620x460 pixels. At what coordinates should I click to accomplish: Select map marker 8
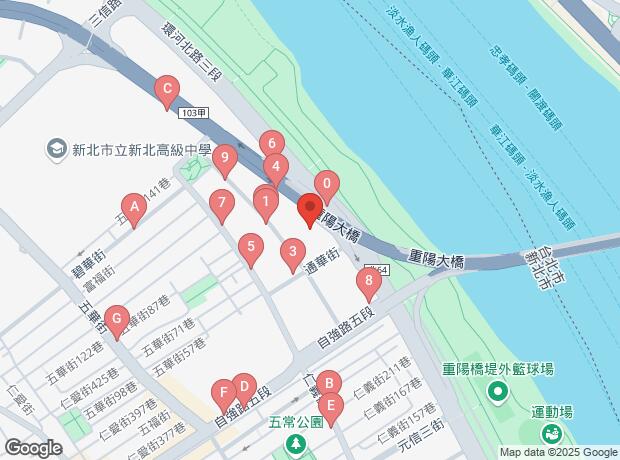point(369,285)
